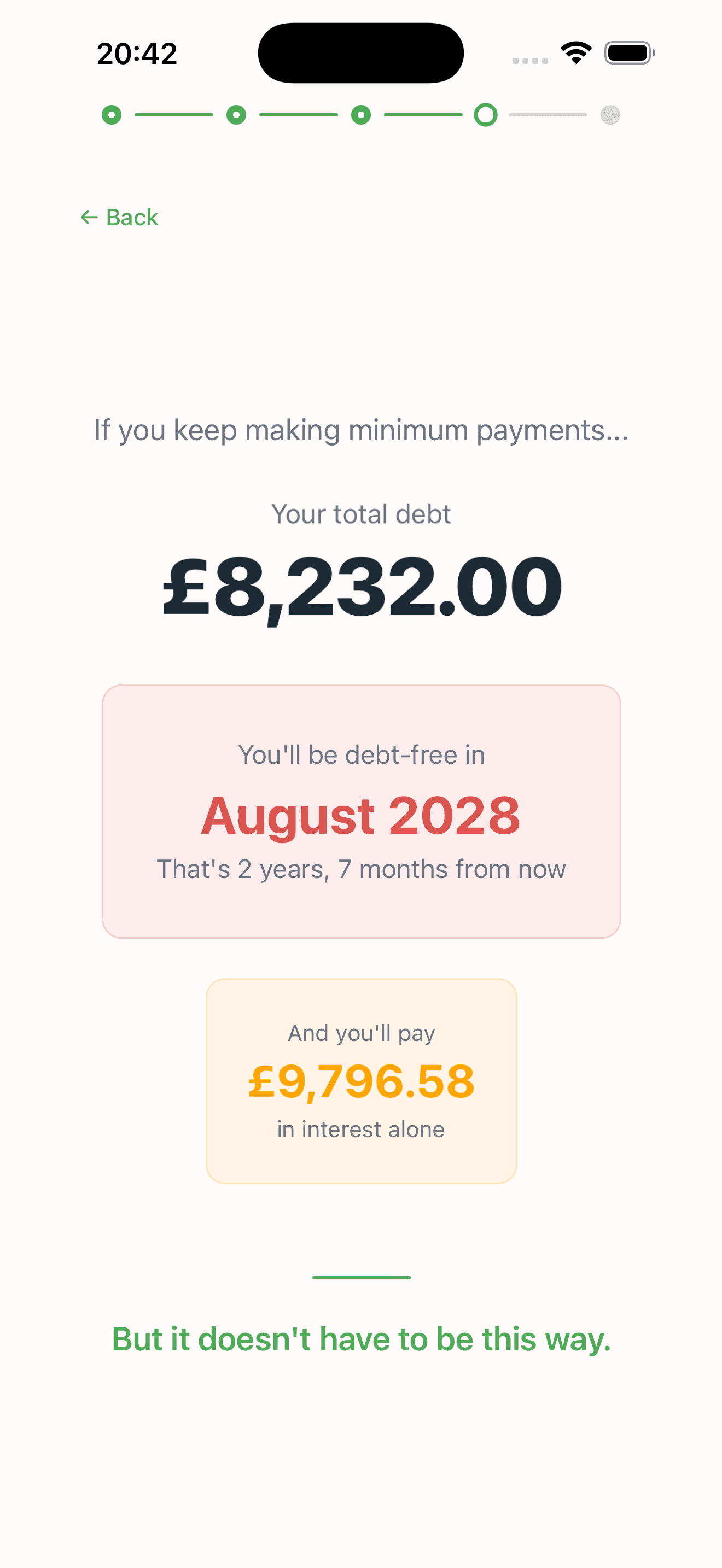Viewport: 722px width, 1568px height.
Task: Go back to the previous step
Action: [120, 217]
